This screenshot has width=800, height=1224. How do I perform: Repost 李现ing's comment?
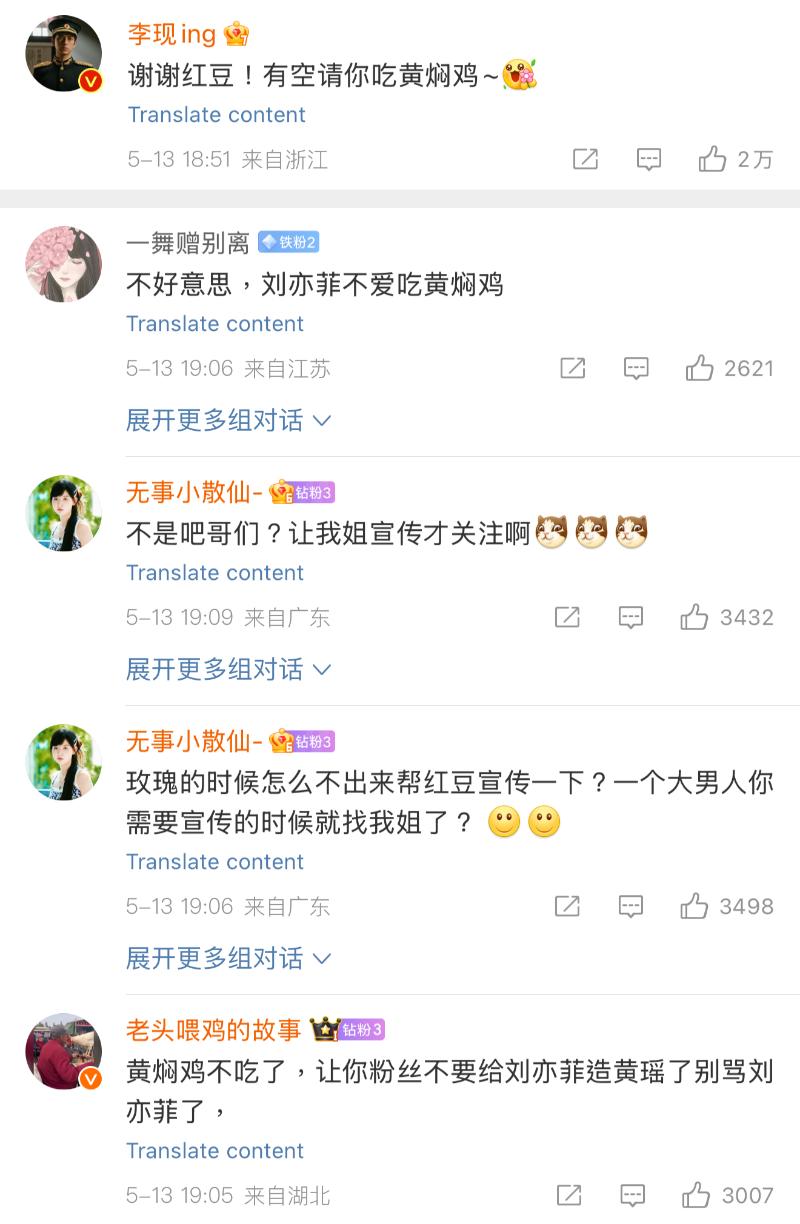coord(585,159)
